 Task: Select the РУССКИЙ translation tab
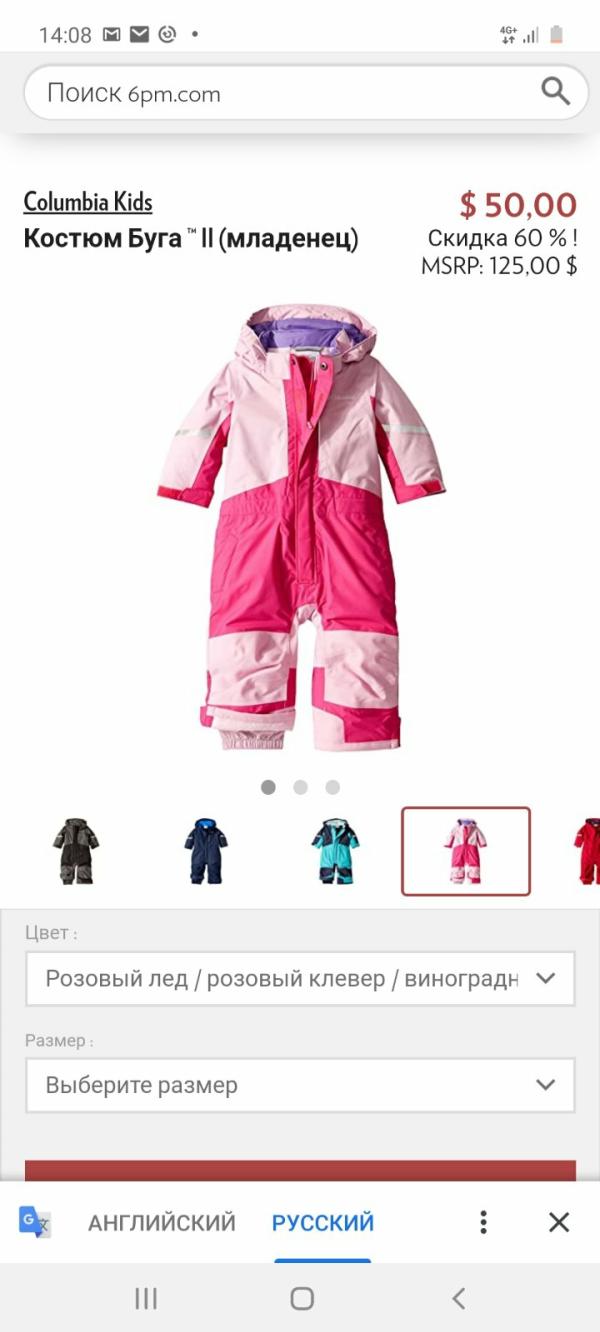click(323, 1222)
